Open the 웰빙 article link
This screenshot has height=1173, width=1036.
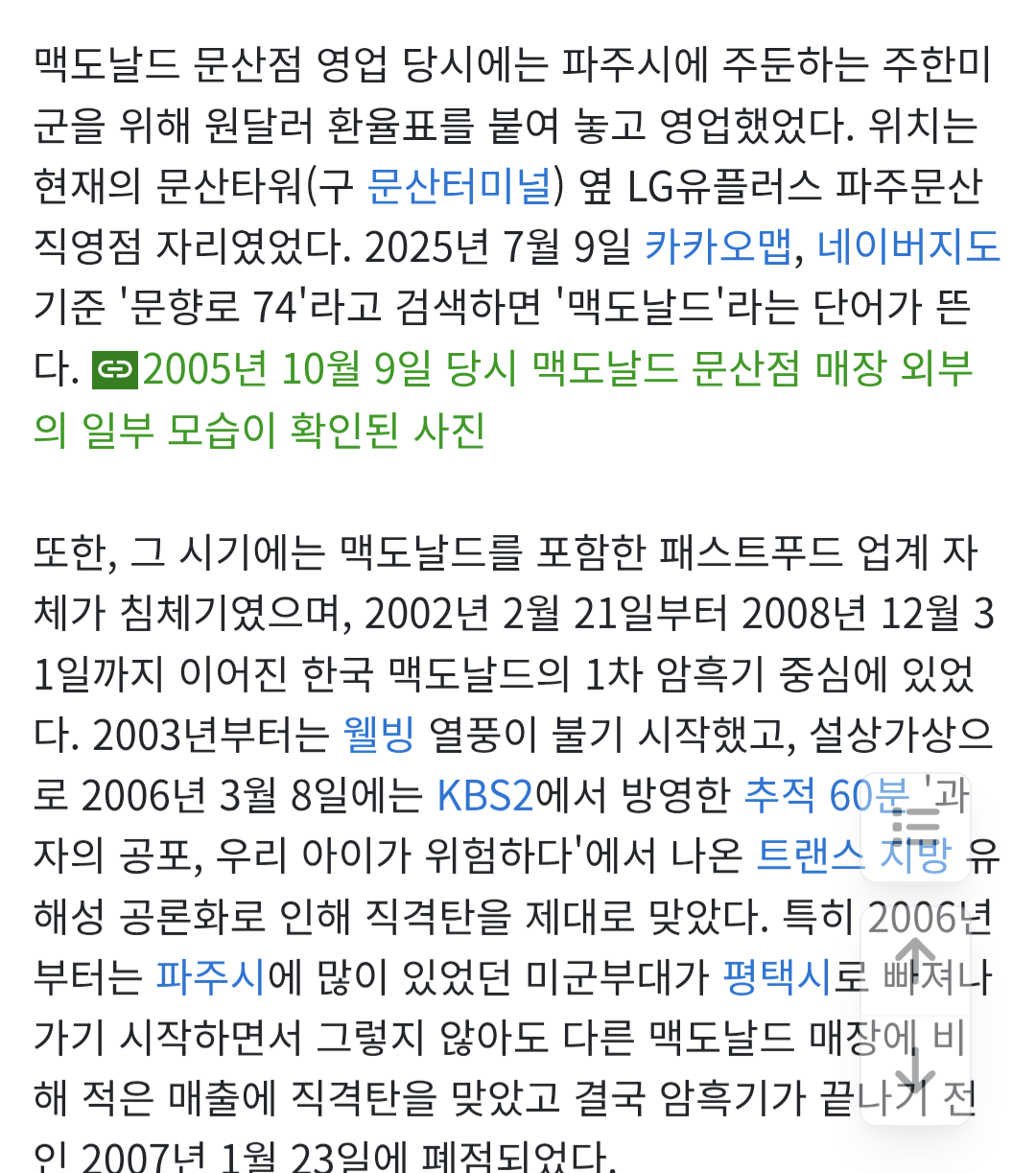click(x=379, y=735)
